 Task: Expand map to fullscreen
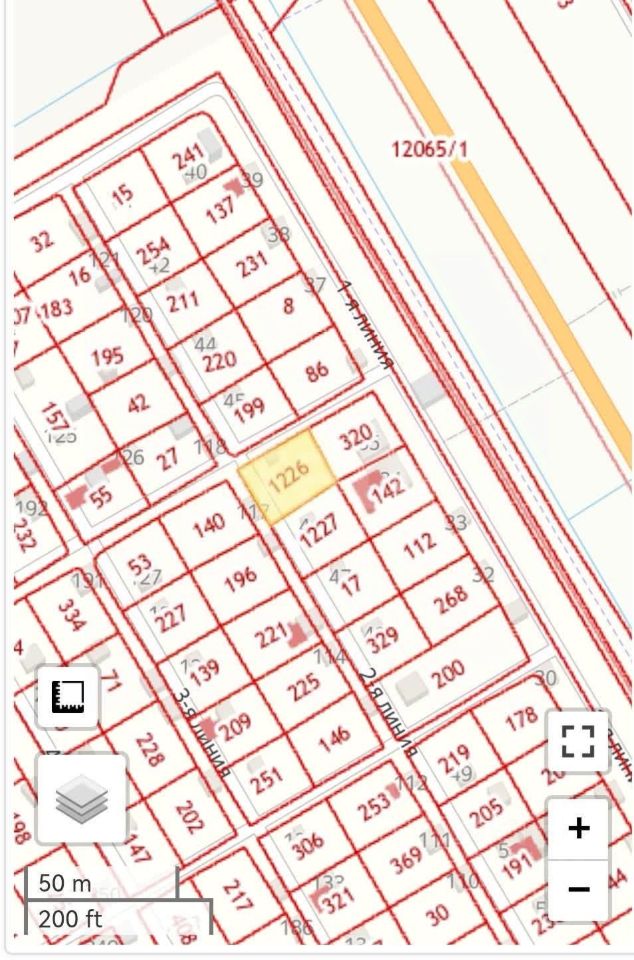point(578,742)
